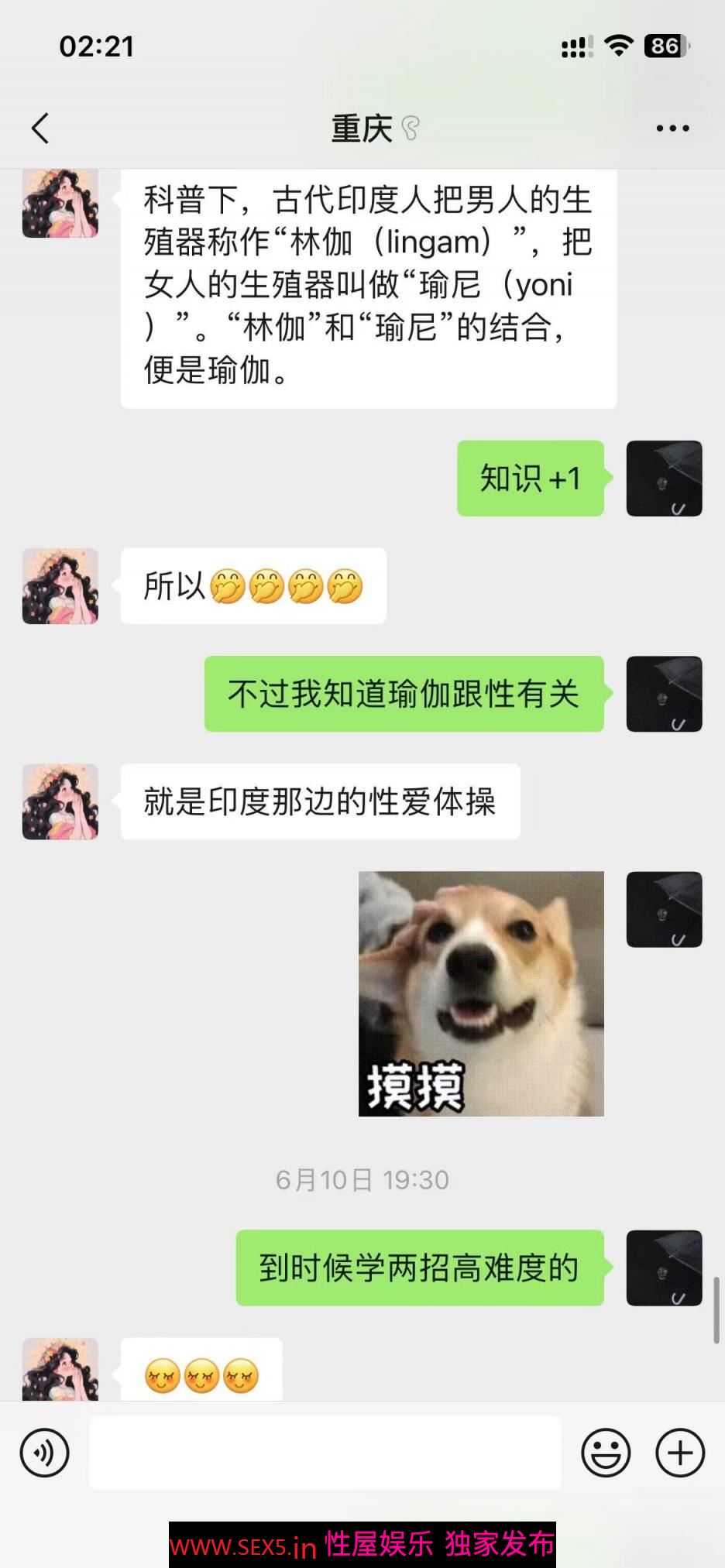Open the chat options three-dot menu

tap(672, 129)
